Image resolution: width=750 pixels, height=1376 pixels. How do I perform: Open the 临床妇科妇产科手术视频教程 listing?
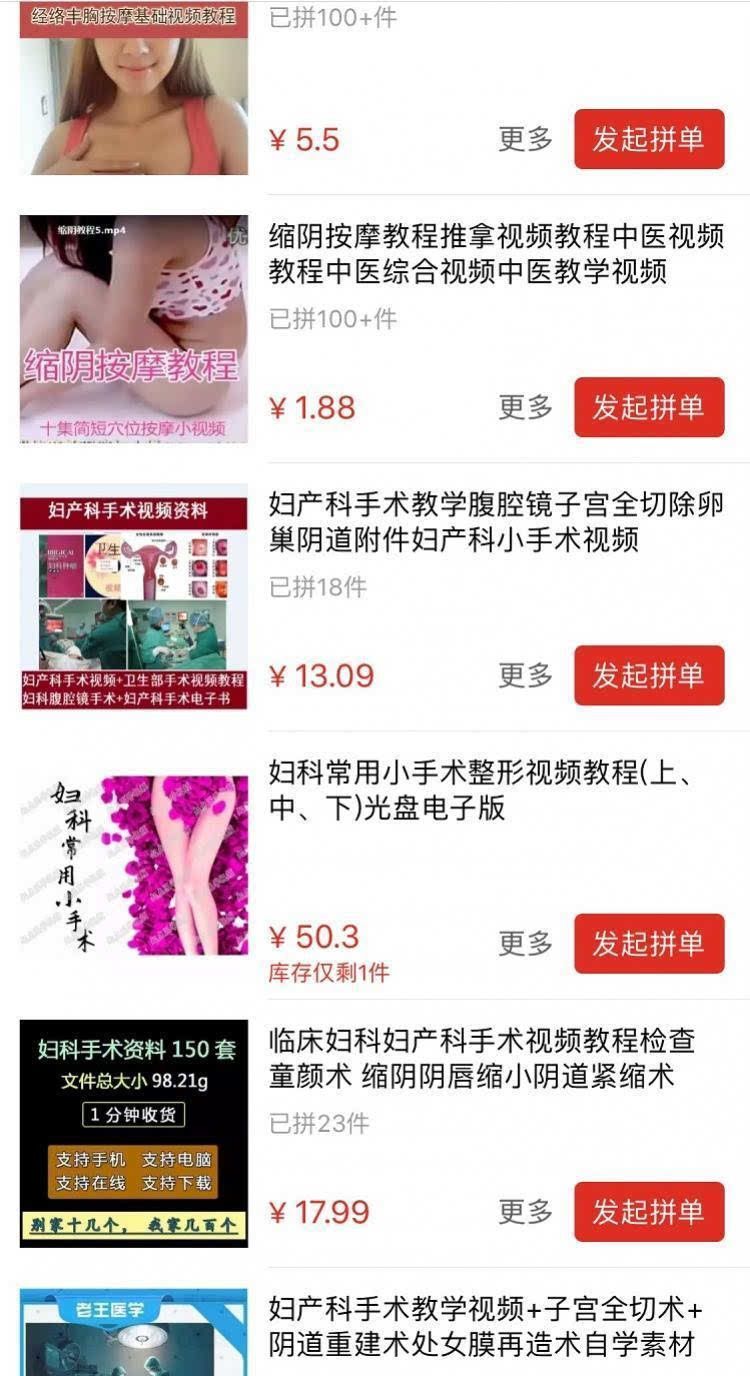pos(481,1058)
